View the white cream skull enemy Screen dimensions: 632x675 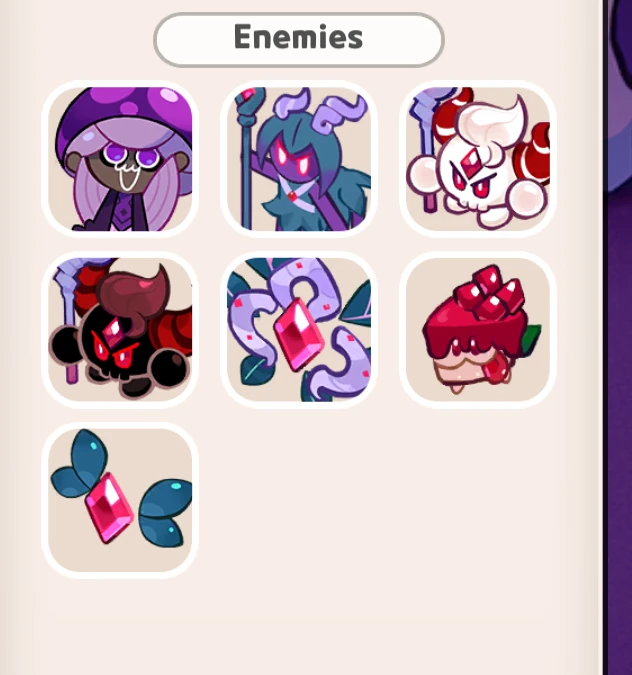[477, 160]
